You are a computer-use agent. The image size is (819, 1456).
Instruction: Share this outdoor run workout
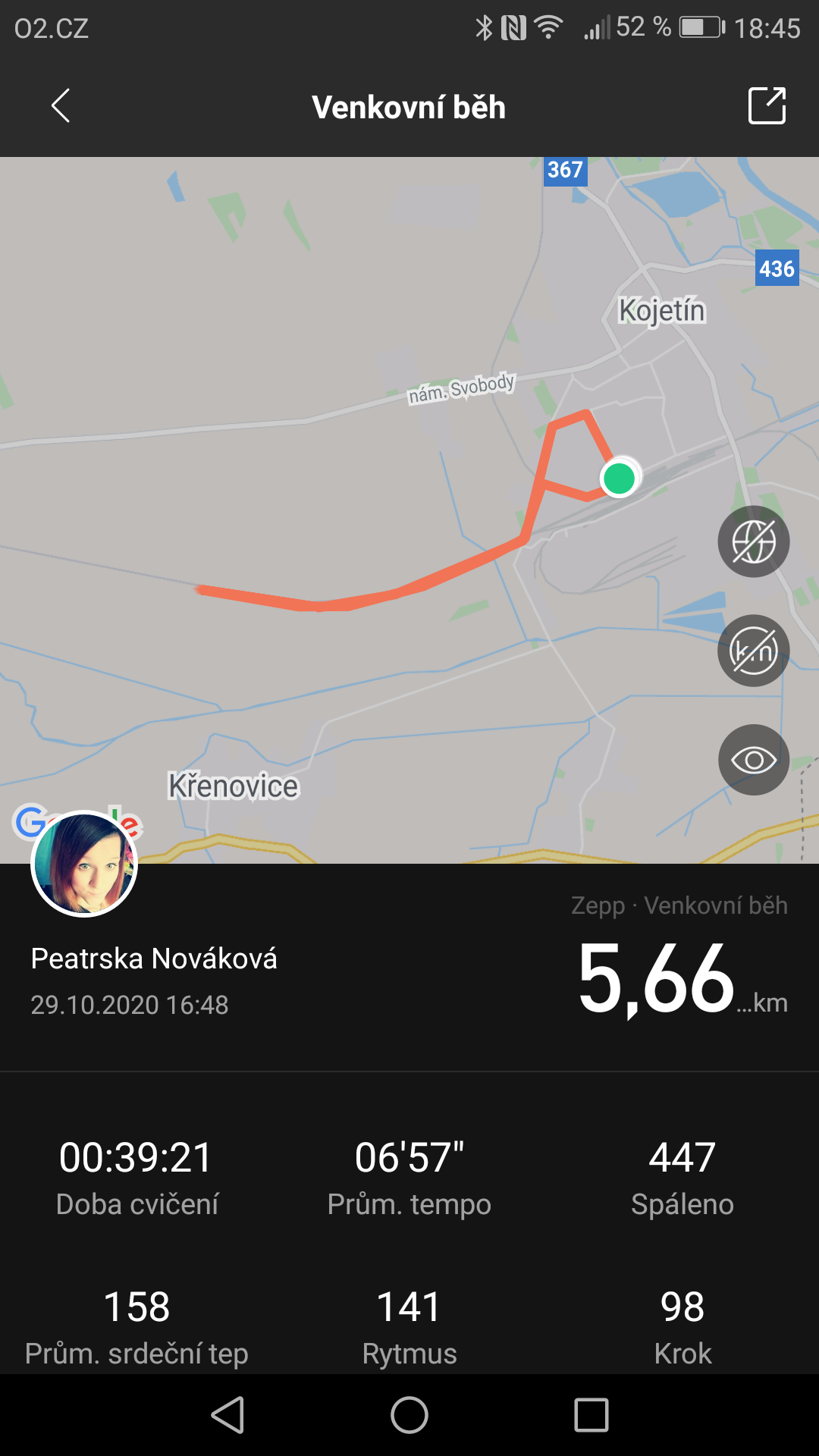click(767, 105)
